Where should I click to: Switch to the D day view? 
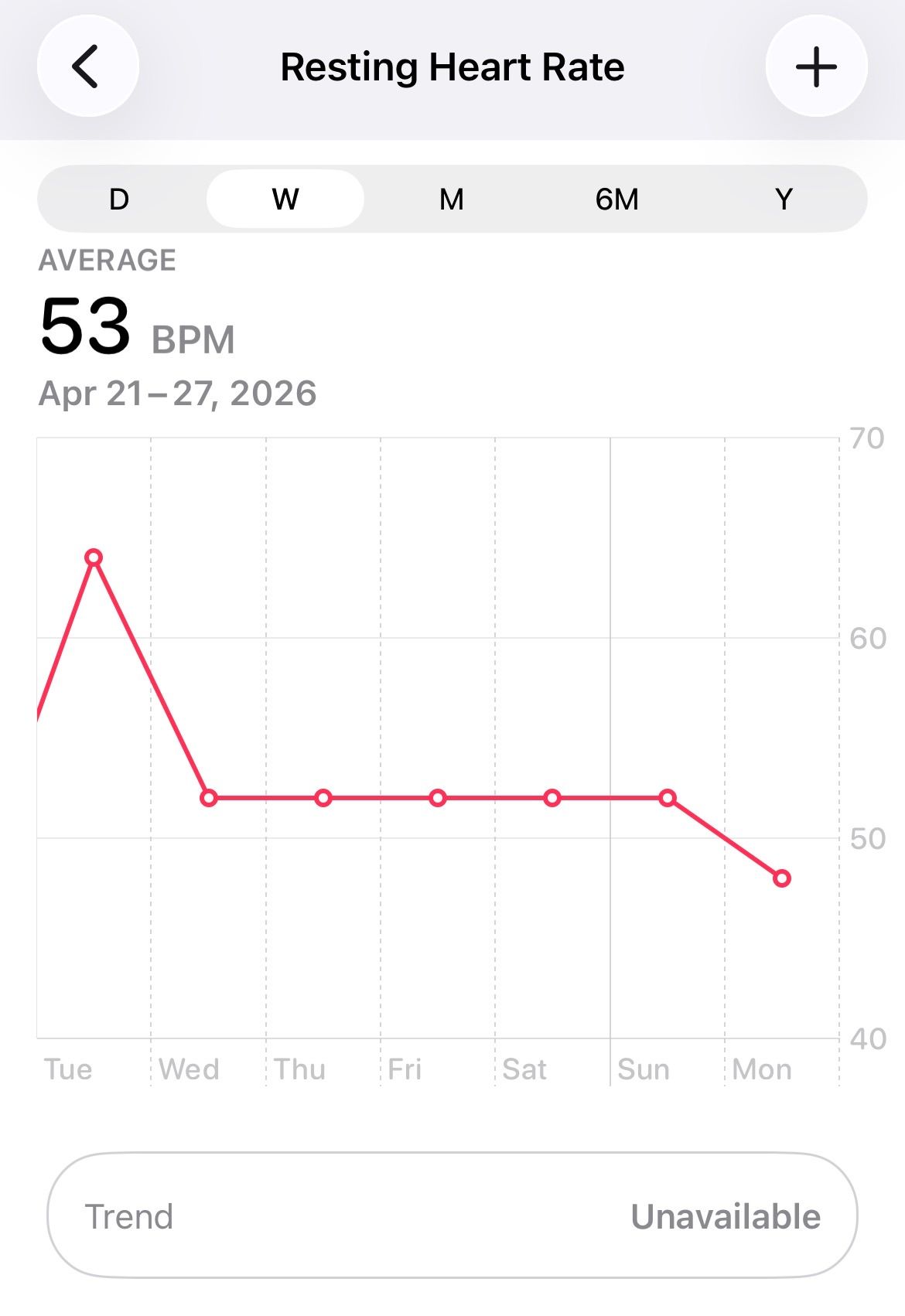point(119,199)
